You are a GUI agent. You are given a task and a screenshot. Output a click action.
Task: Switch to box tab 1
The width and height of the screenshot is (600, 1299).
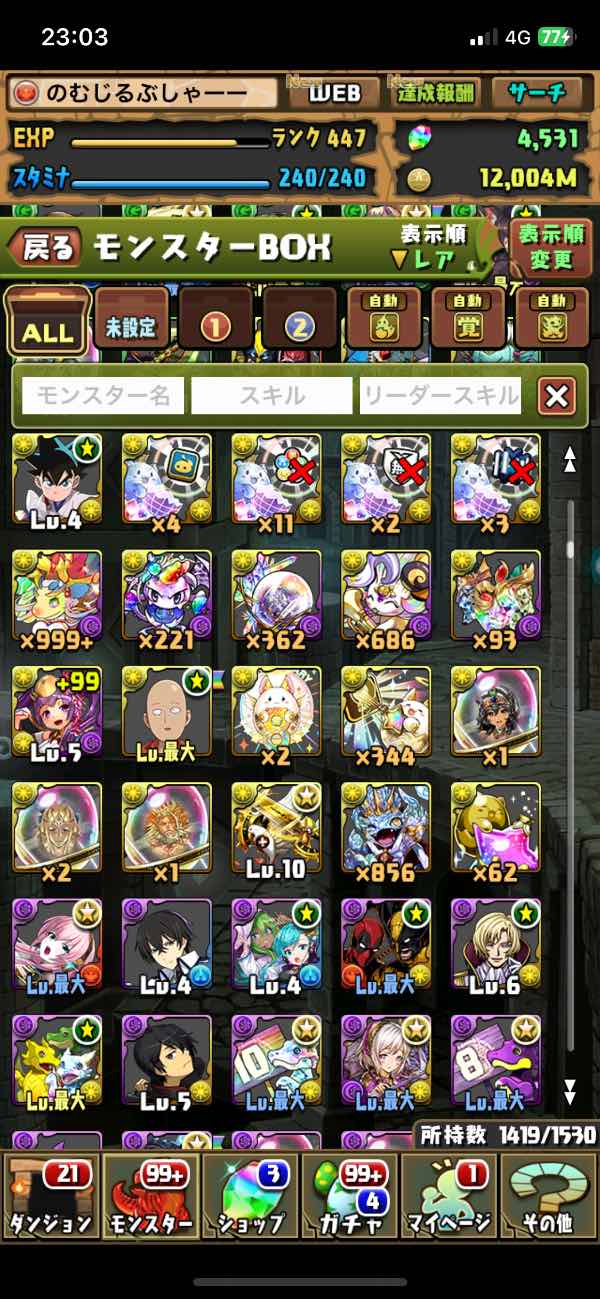[x=215, y=320]
